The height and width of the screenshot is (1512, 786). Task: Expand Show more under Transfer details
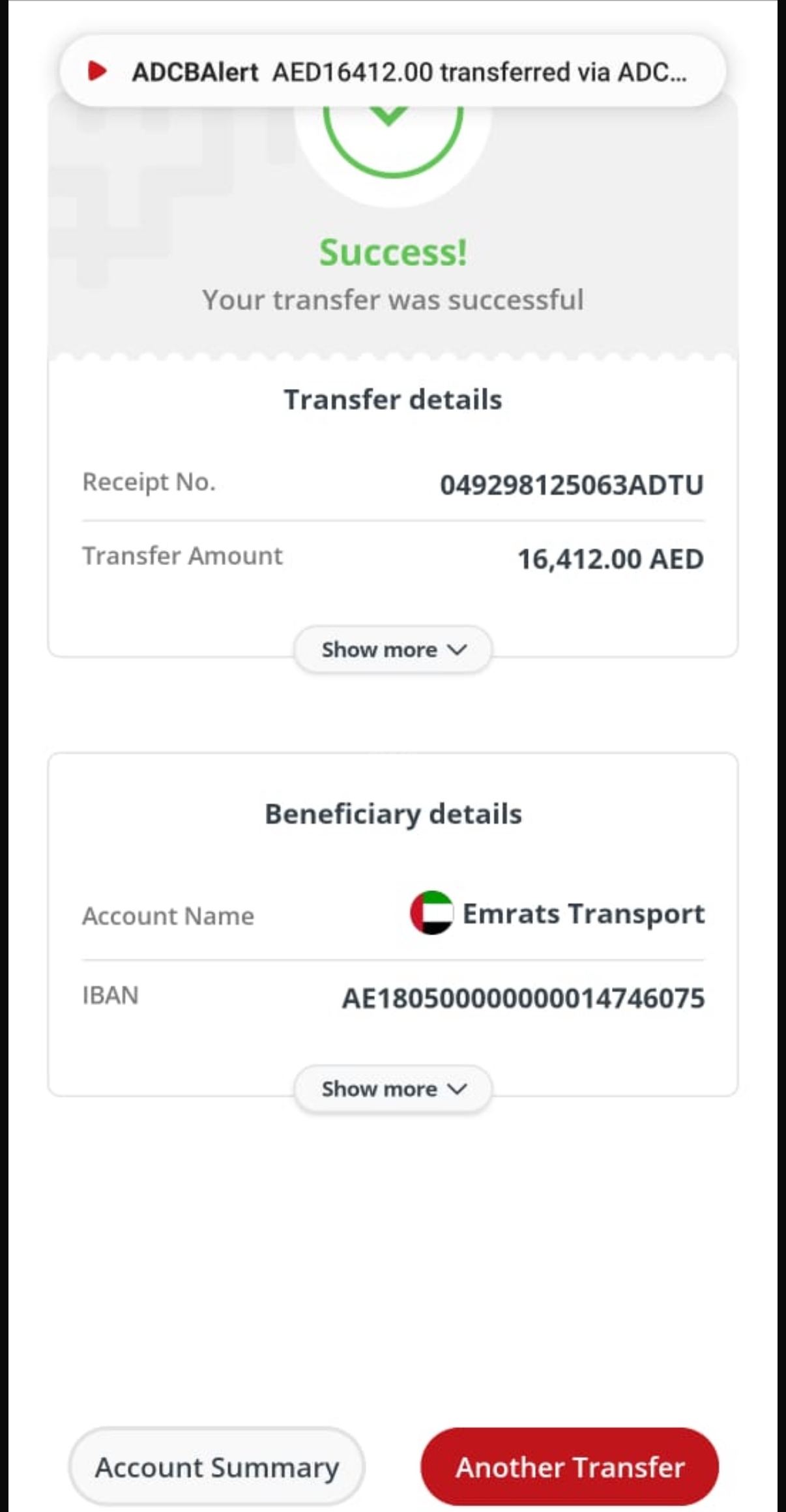click(x=392, y=649)
